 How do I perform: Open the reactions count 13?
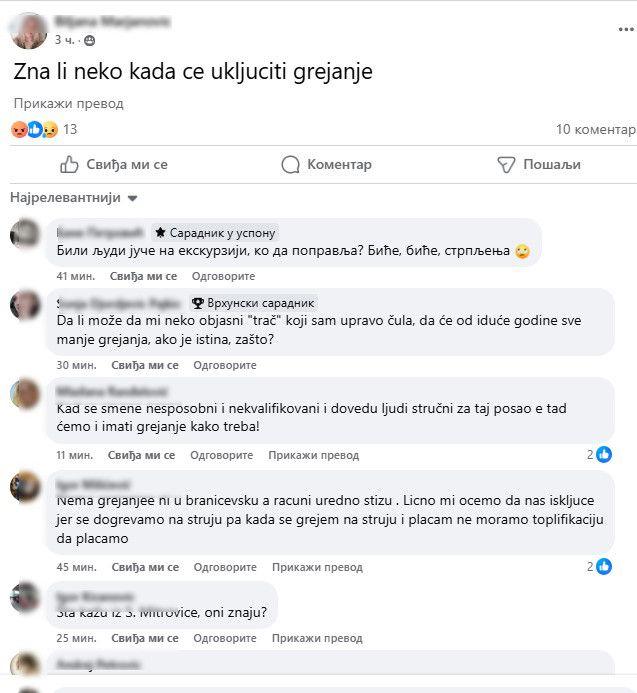(70, 129)
